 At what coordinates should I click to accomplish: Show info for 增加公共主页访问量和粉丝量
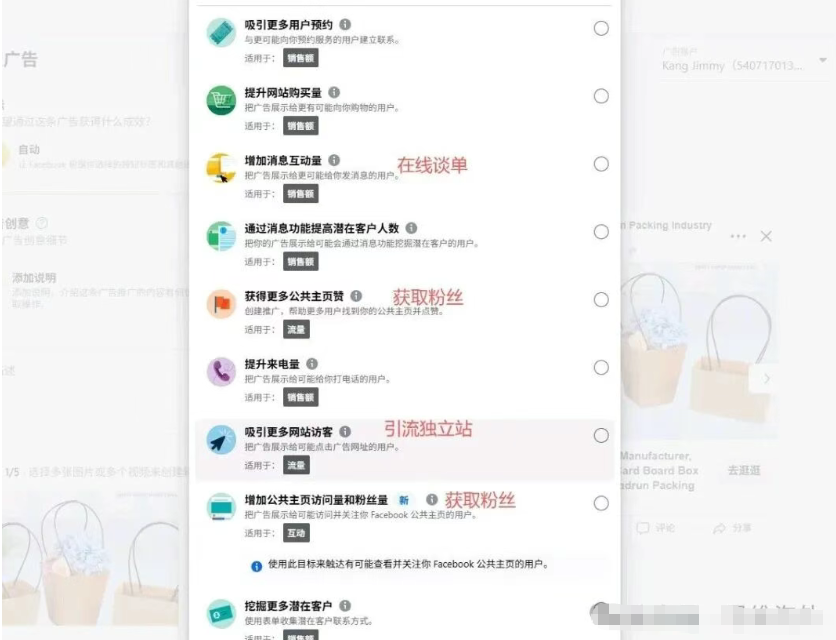click(x=432, y=499)
